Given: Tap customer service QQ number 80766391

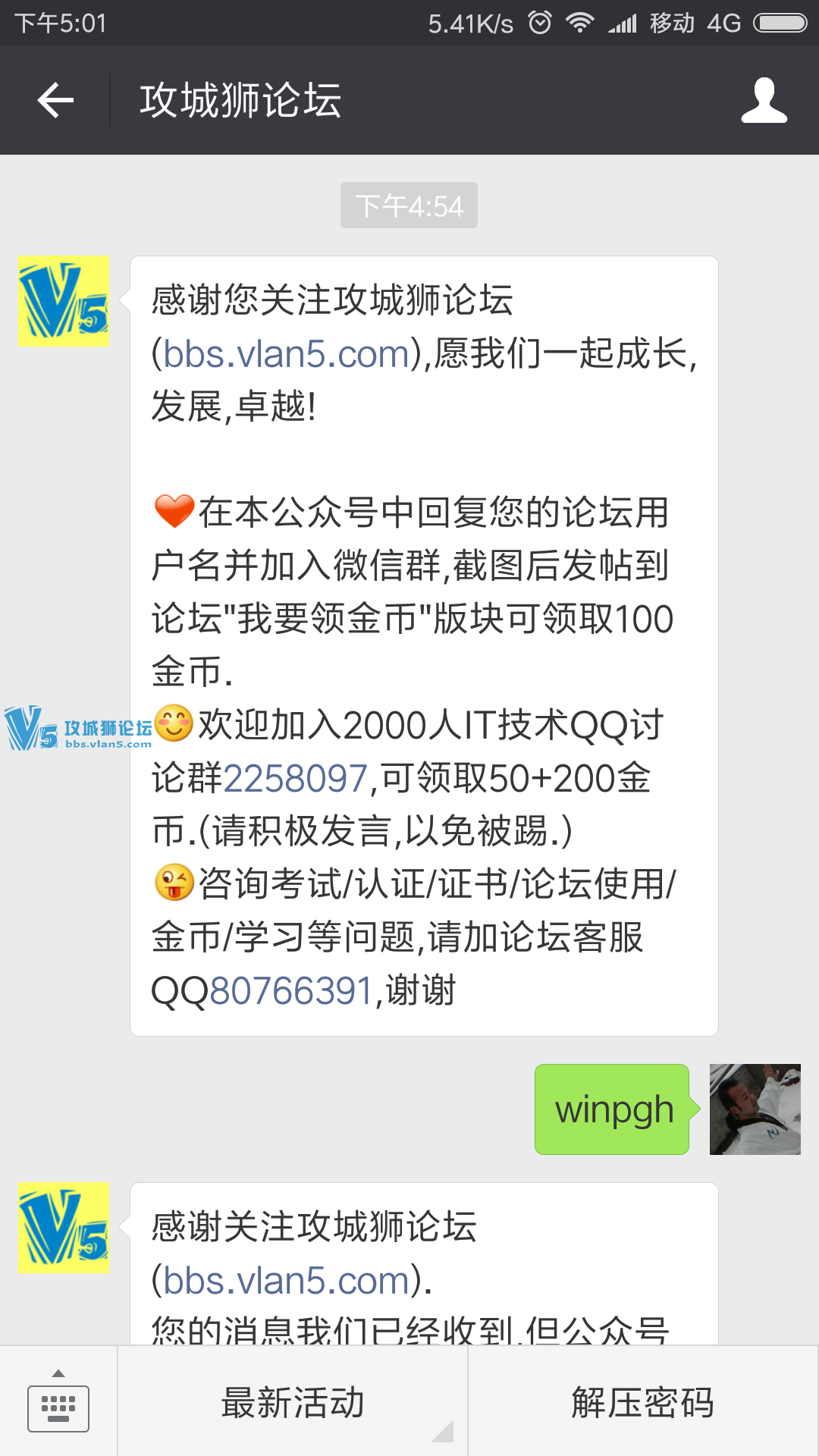Looking at the screenshot, I should [291, 991].
